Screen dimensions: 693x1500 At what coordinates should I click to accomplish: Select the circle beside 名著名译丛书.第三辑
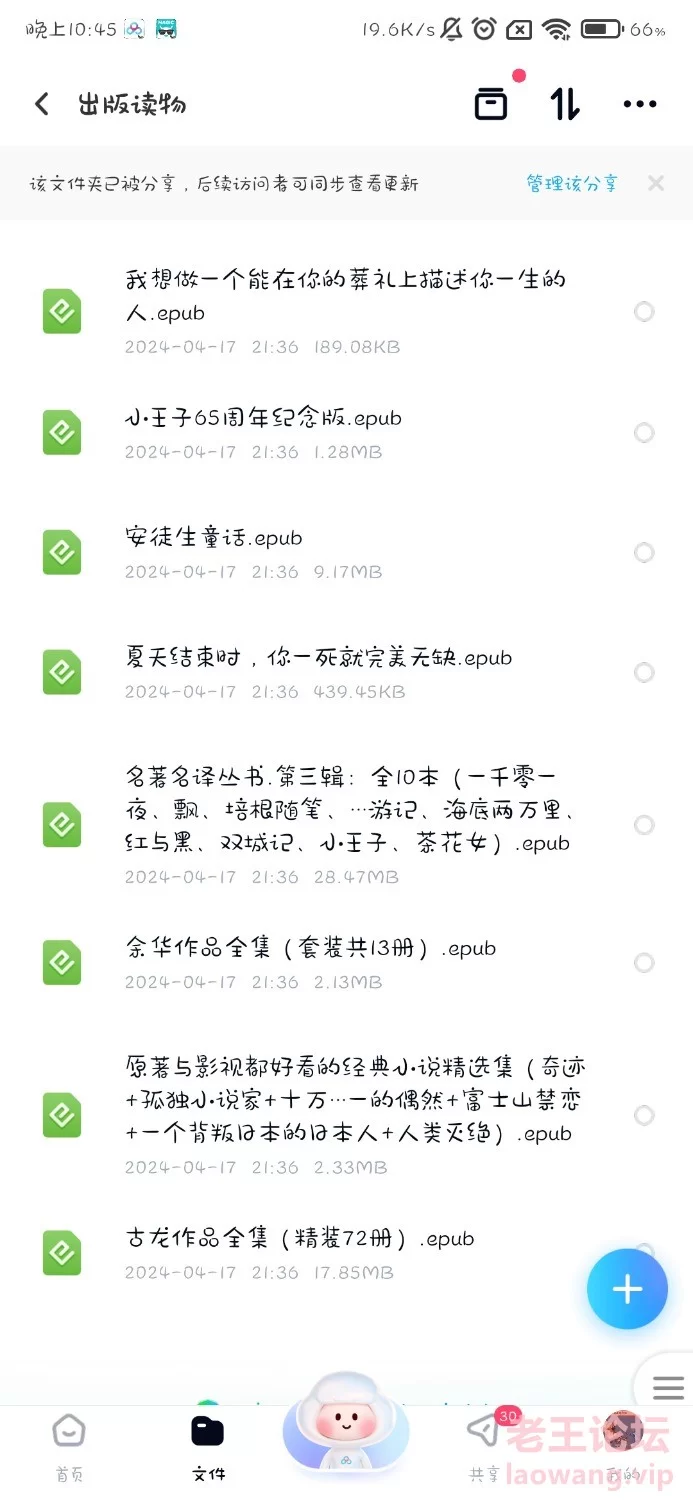tap(645, 824)
